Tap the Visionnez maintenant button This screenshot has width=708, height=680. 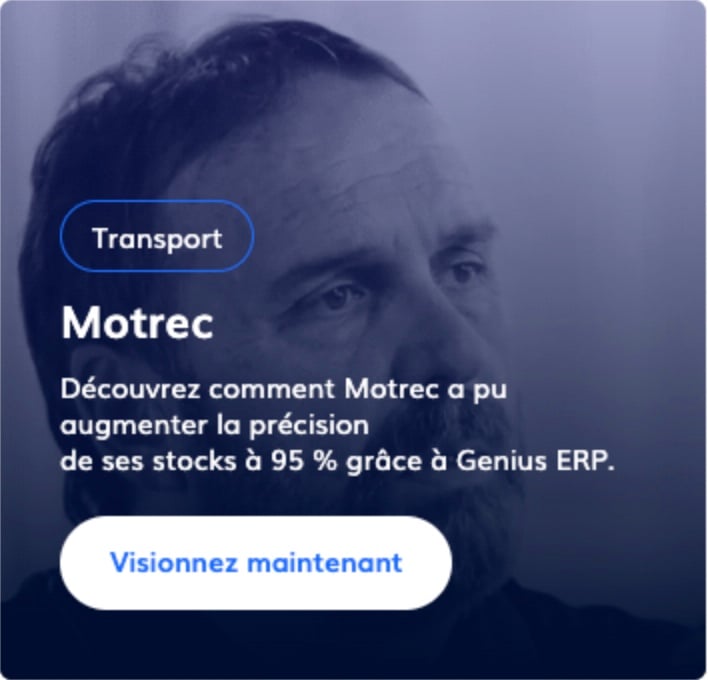click(256, 562)
